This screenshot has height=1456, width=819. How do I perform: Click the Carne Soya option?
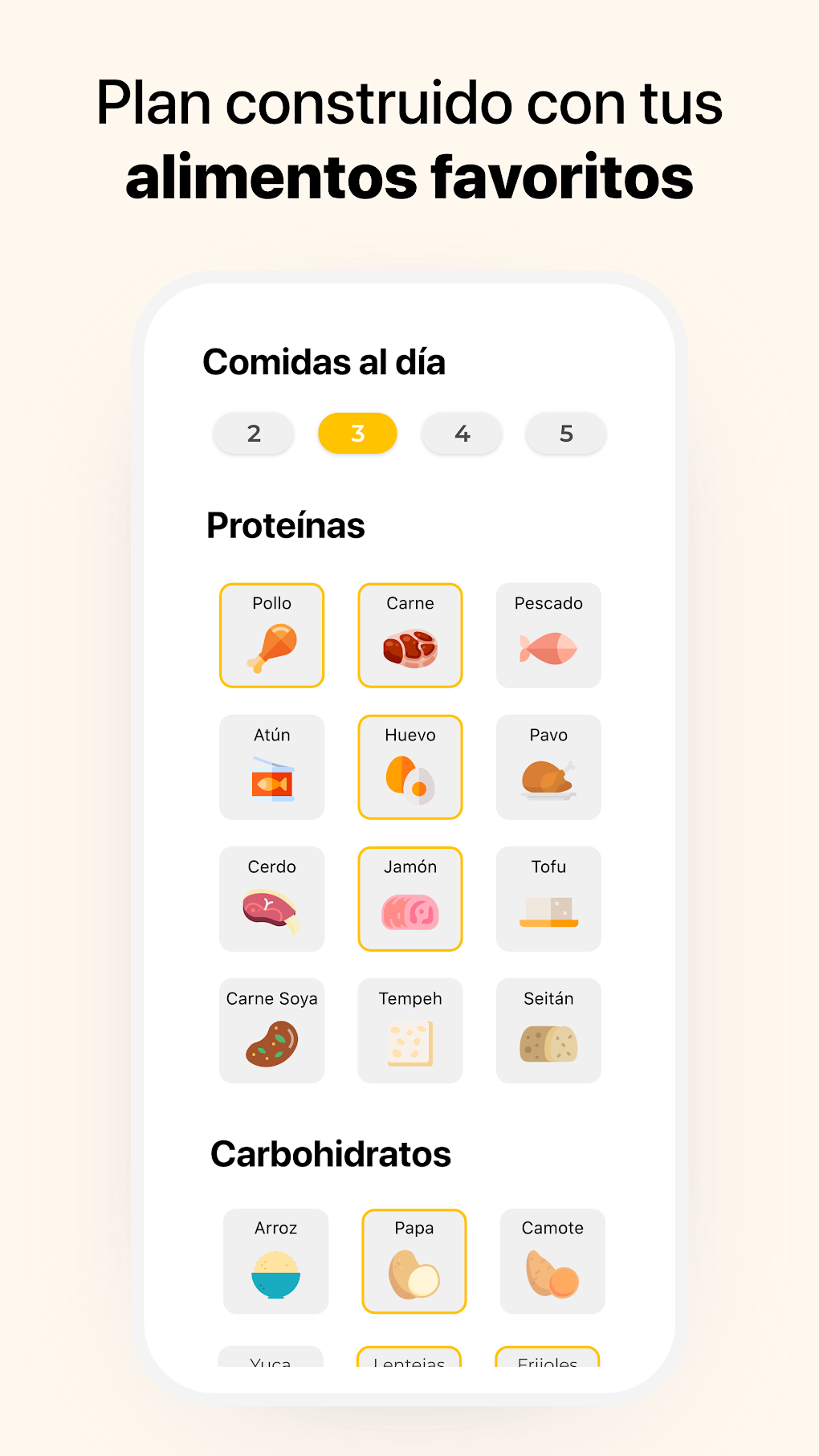point(271,1032)
